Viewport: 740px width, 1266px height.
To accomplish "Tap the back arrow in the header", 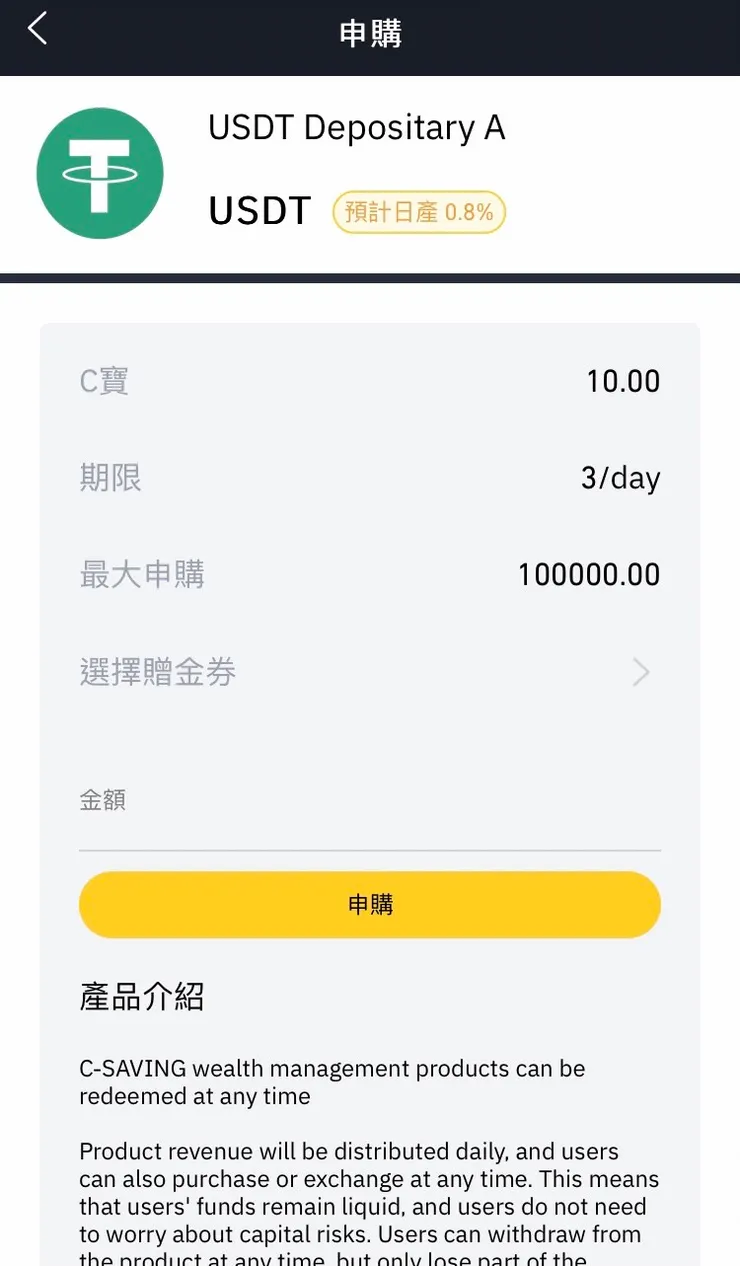I will (x=36, y=29).
